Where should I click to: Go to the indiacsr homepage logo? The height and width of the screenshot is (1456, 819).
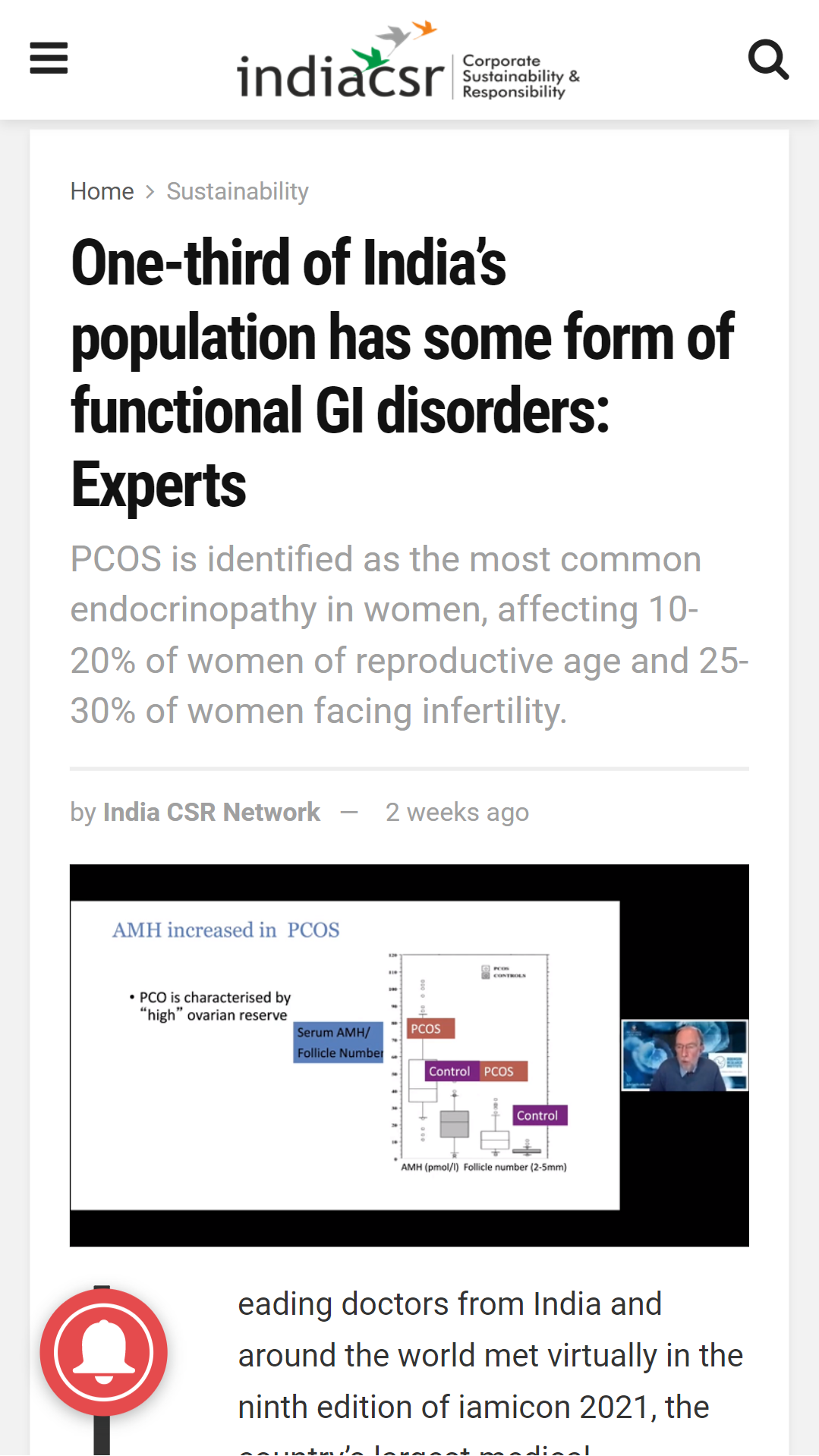(408, 62)
